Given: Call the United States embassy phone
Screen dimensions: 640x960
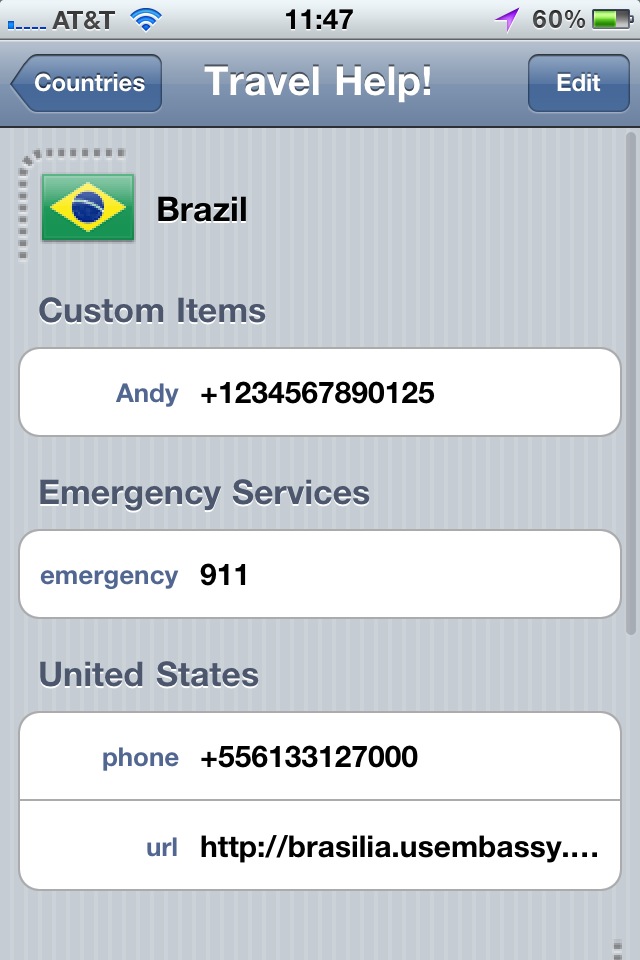Looking at the screenshot, I should click(x=320, y=757).
